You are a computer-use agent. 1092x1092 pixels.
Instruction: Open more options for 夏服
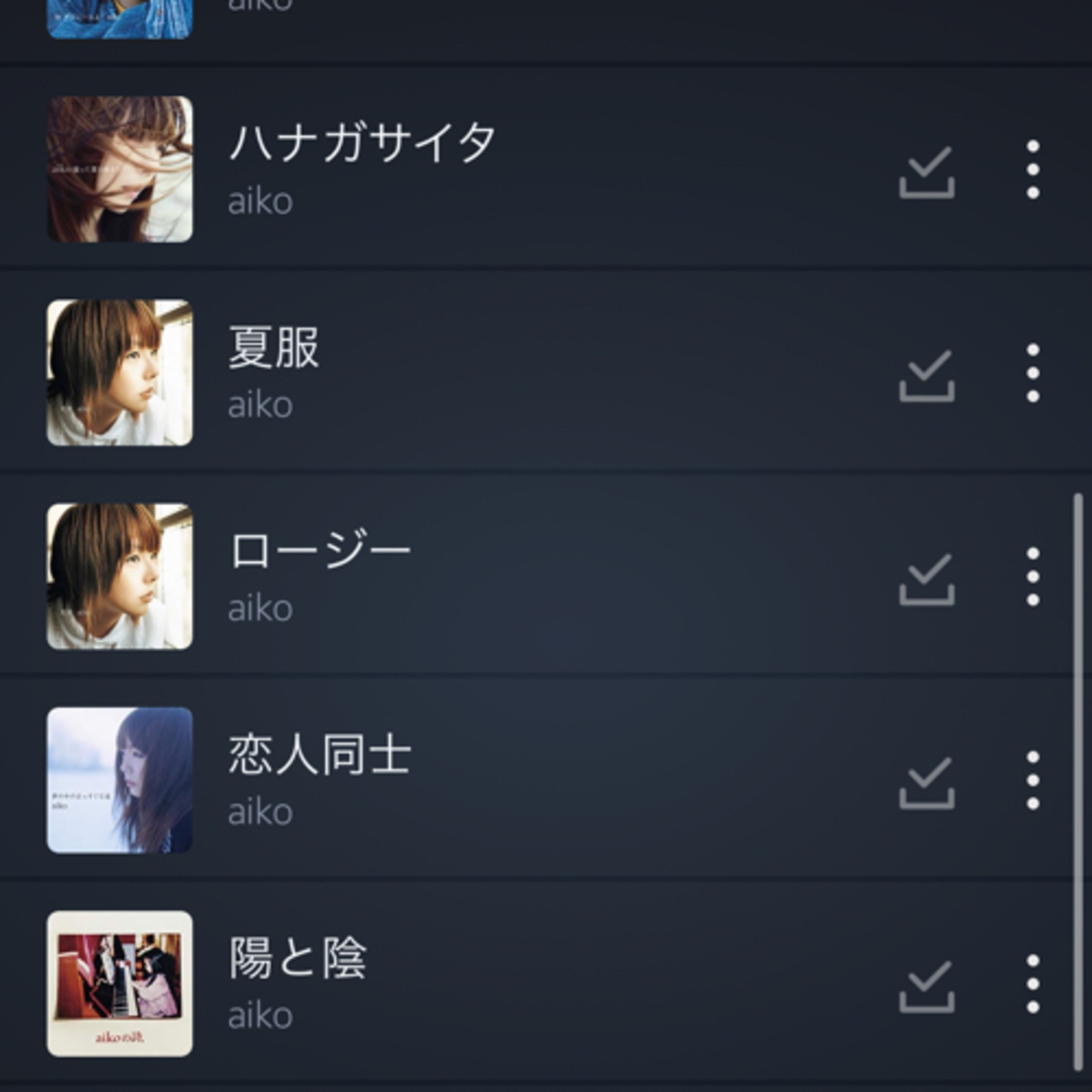pos(1033,373)
